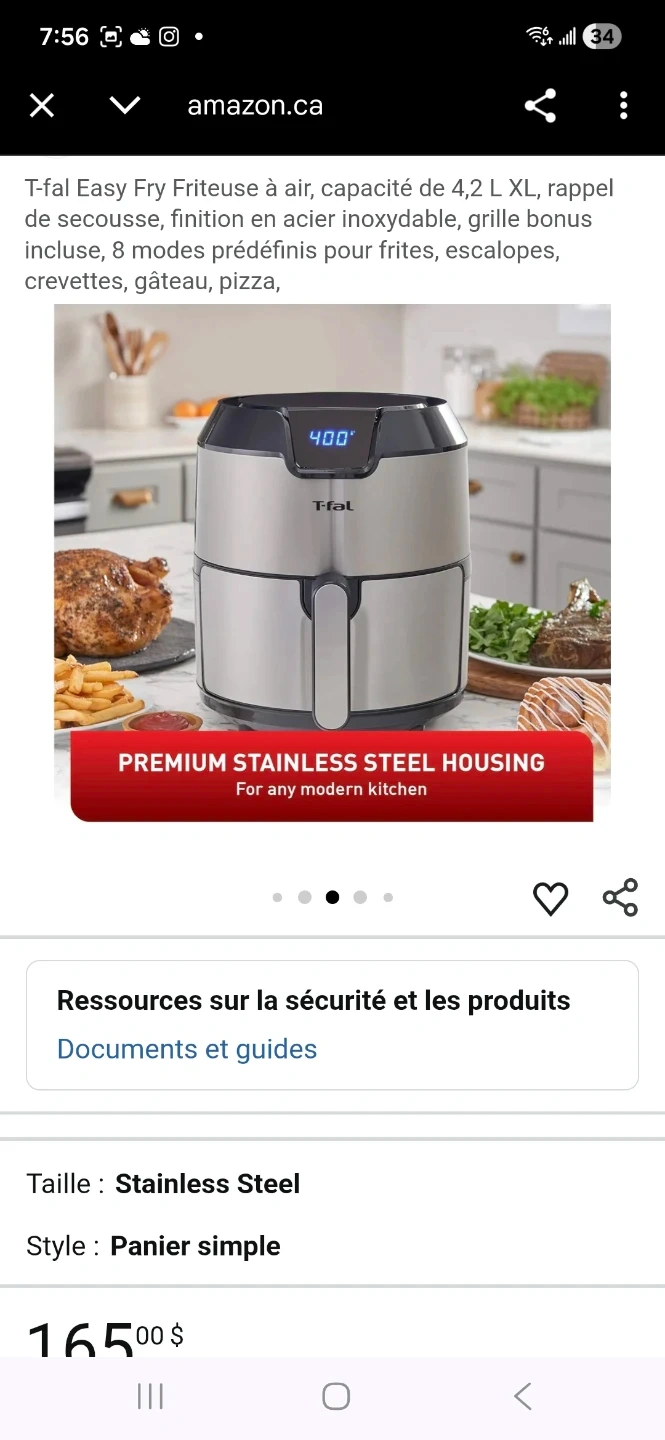Share the product via icon under image
665x1440 pixels.
[x=620, y=898]
